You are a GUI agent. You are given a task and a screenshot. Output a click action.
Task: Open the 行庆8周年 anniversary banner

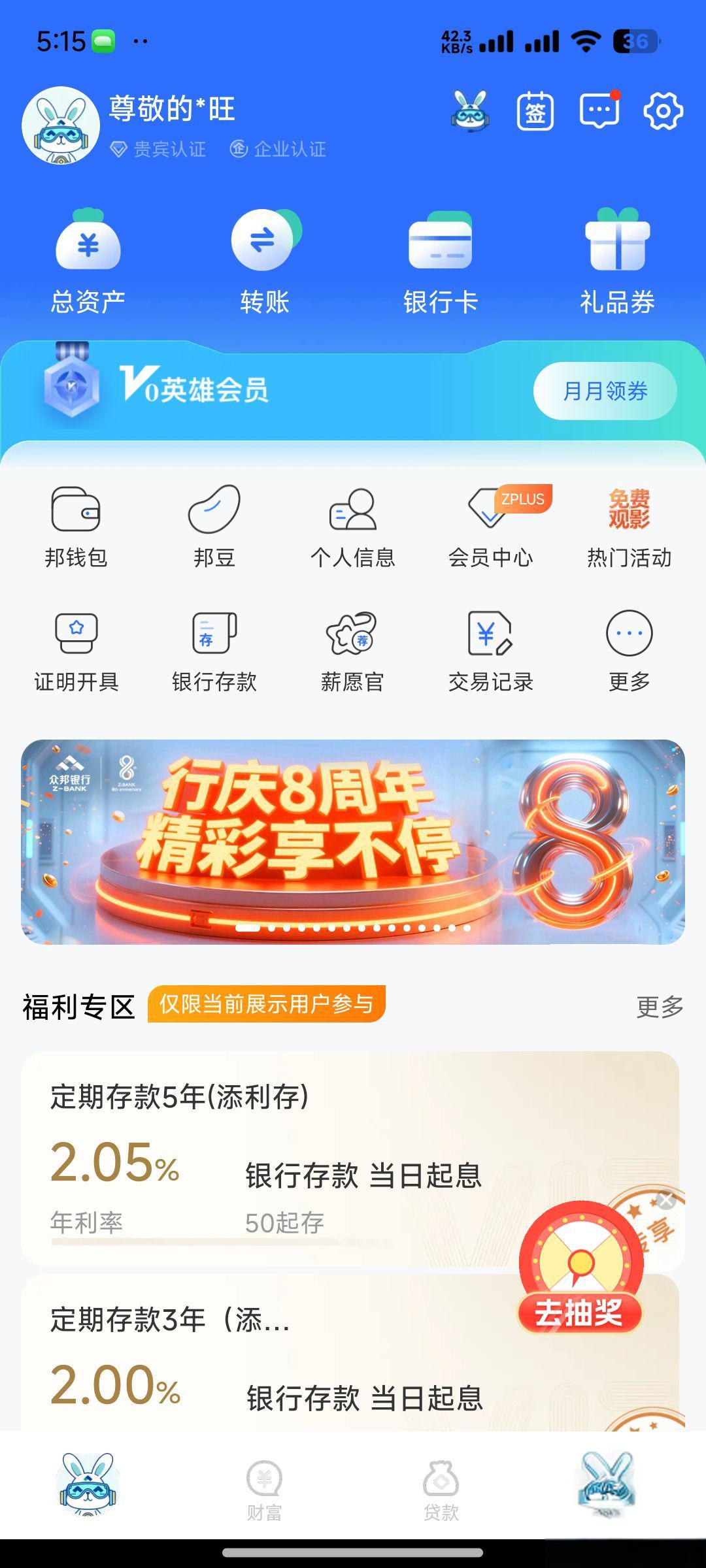pos(353,841)
